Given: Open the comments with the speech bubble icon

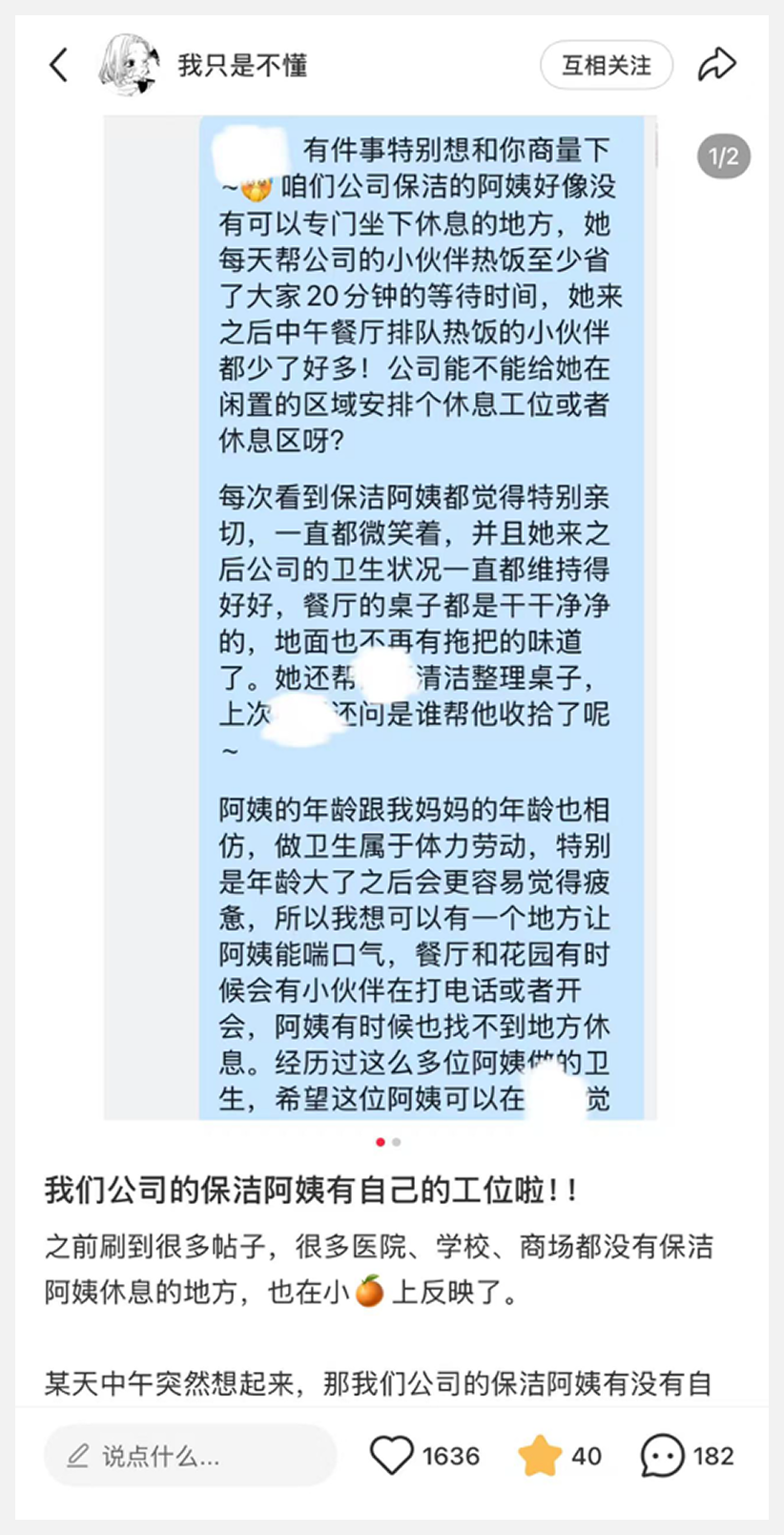Looking at the screenshot, I should click(x=662, y=1456).
